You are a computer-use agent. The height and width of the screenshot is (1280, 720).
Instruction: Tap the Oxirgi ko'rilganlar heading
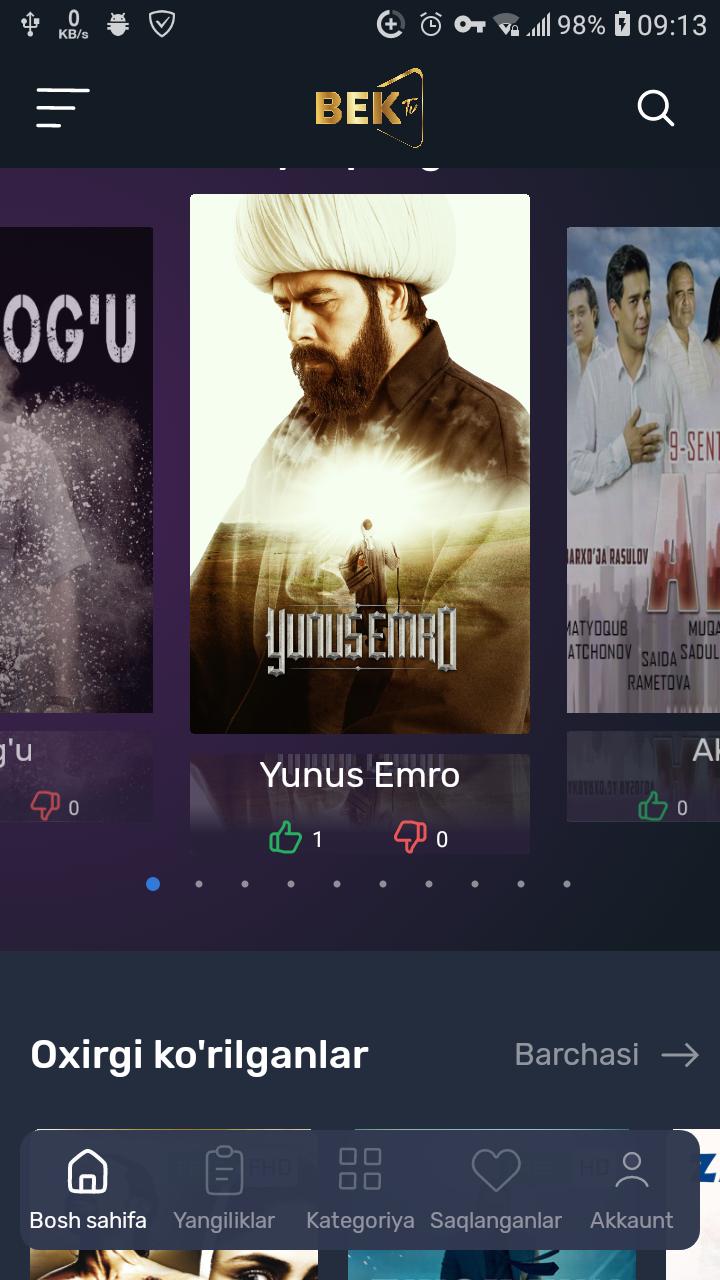tap(200, 1053)
